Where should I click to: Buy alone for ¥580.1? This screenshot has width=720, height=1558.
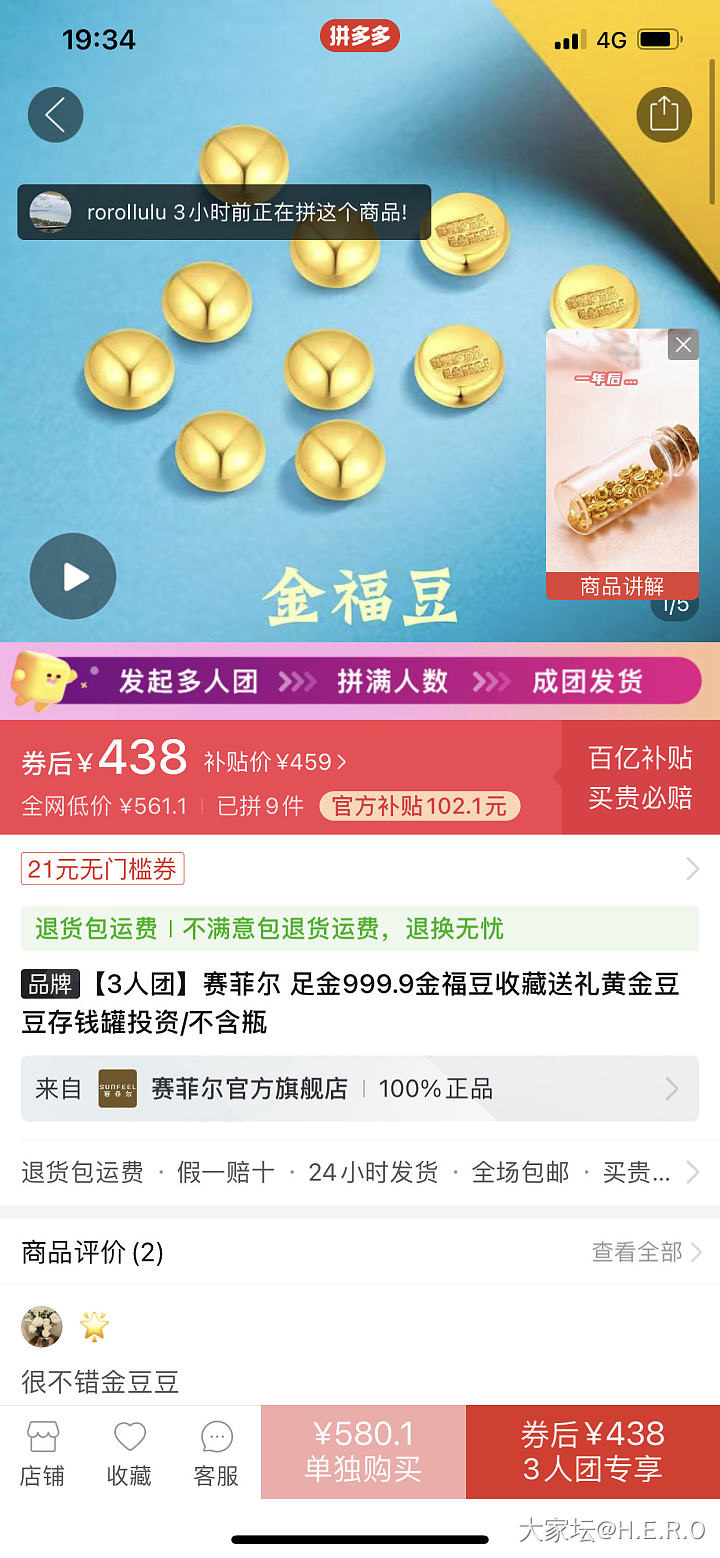pyautogui.click(x=363, y=1452)
